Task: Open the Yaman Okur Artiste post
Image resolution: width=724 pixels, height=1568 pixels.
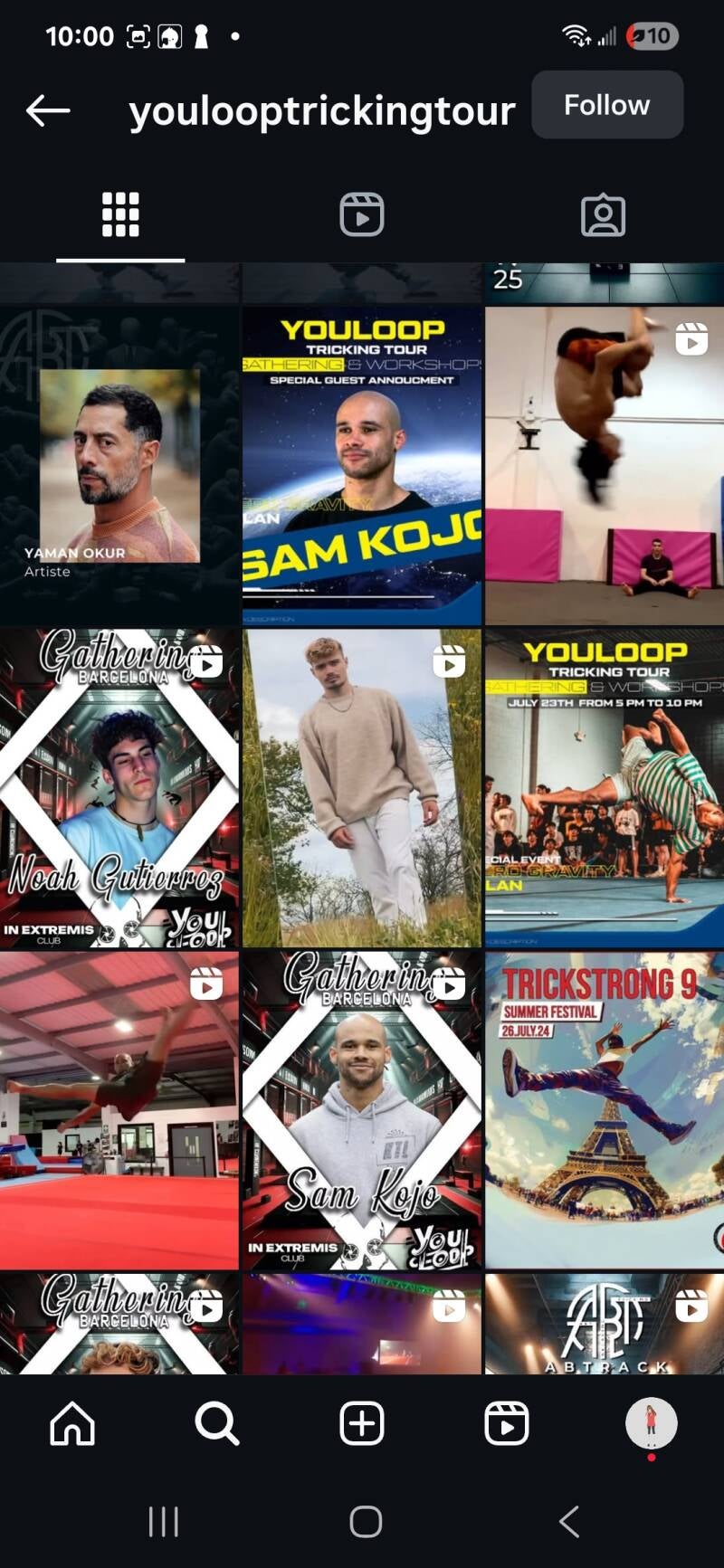Action: click(x=119, y=466)
